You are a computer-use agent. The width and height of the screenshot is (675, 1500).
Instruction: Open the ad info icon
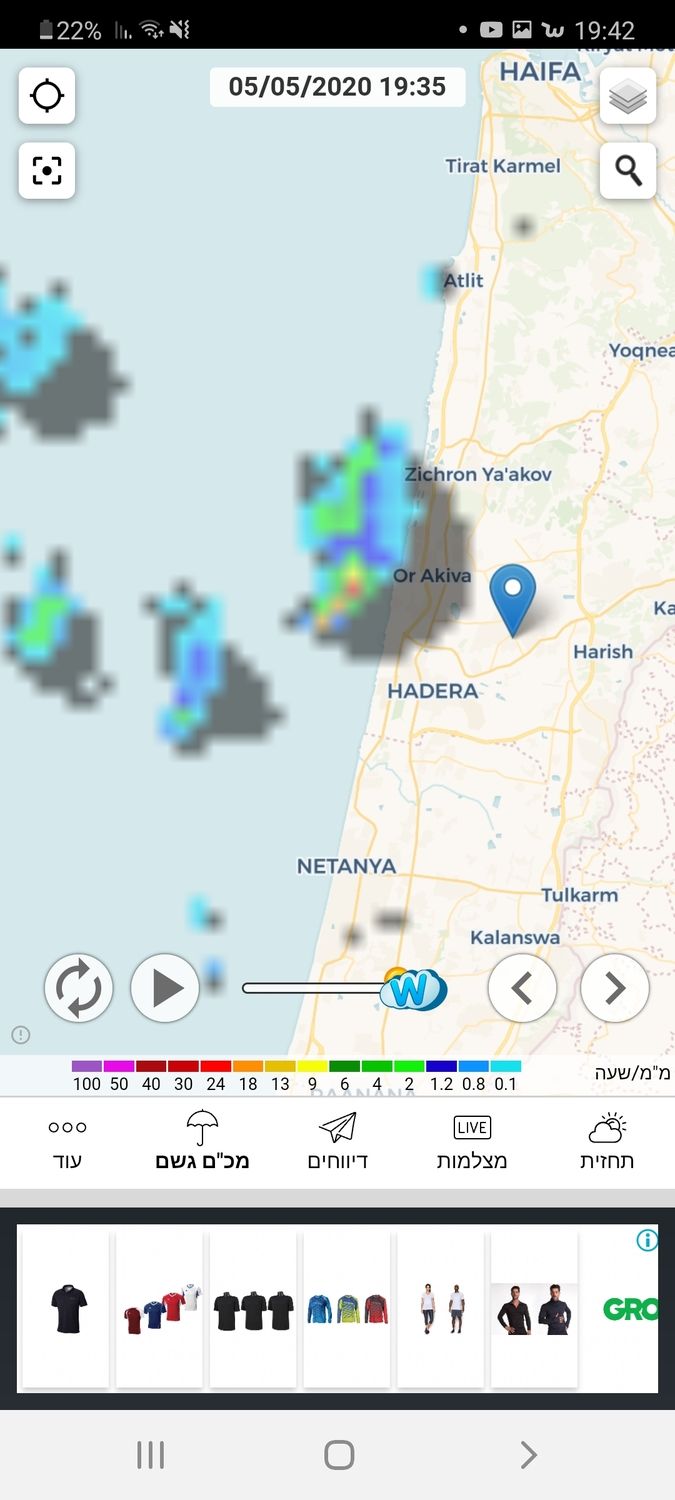[x=647, y=1241]
